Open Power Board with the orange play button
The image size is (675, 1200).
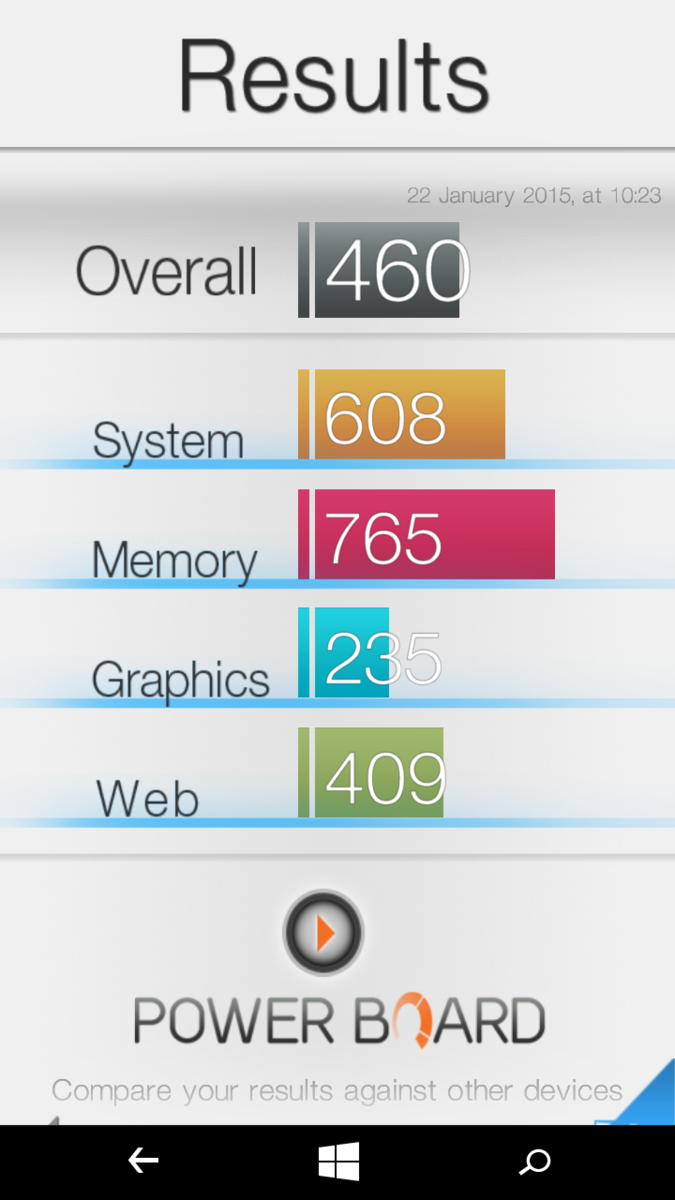click(323, 933)
